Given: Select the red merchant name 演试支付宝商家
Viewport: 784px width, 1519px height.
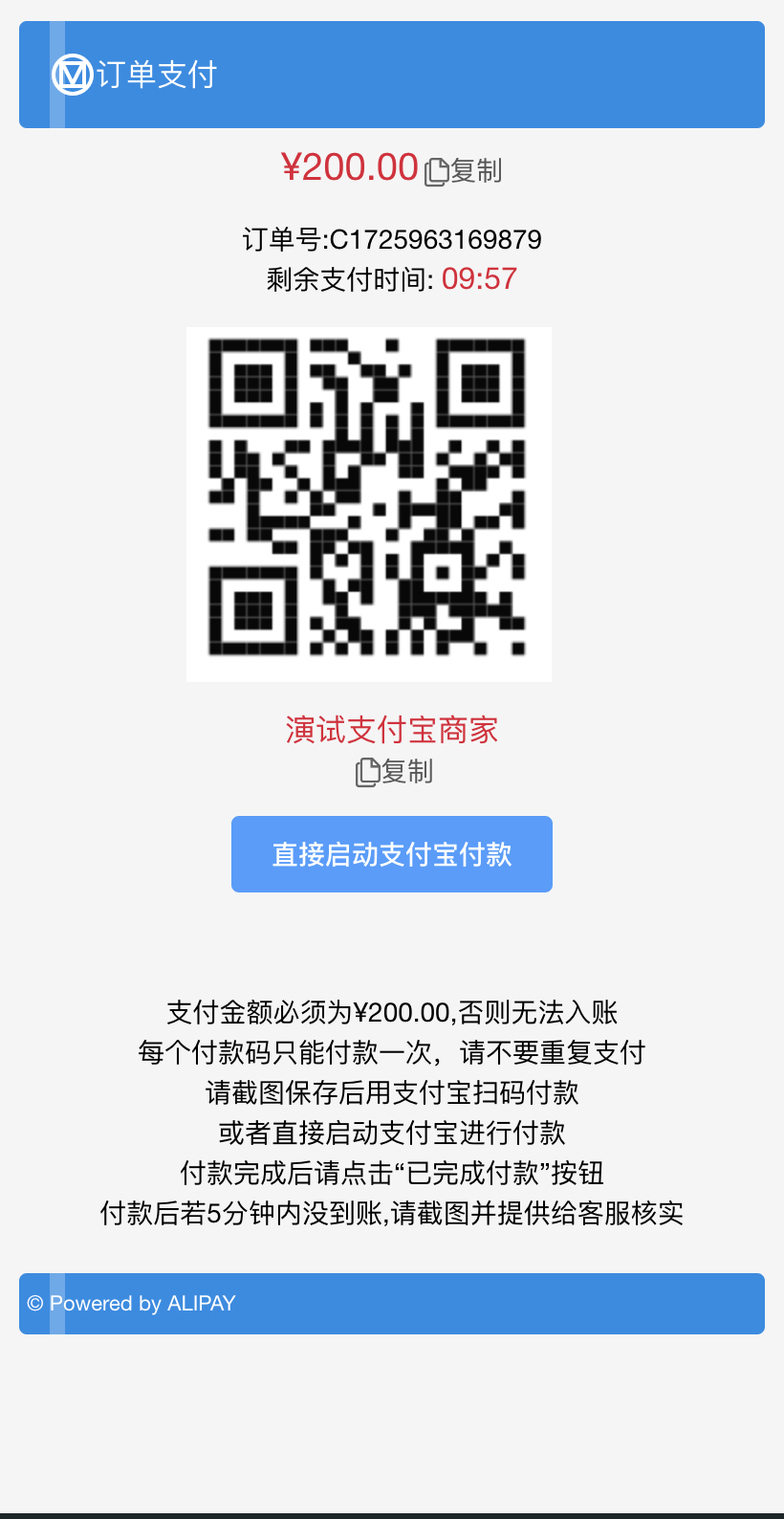Looking at the screenshot, I should (391, 729).
